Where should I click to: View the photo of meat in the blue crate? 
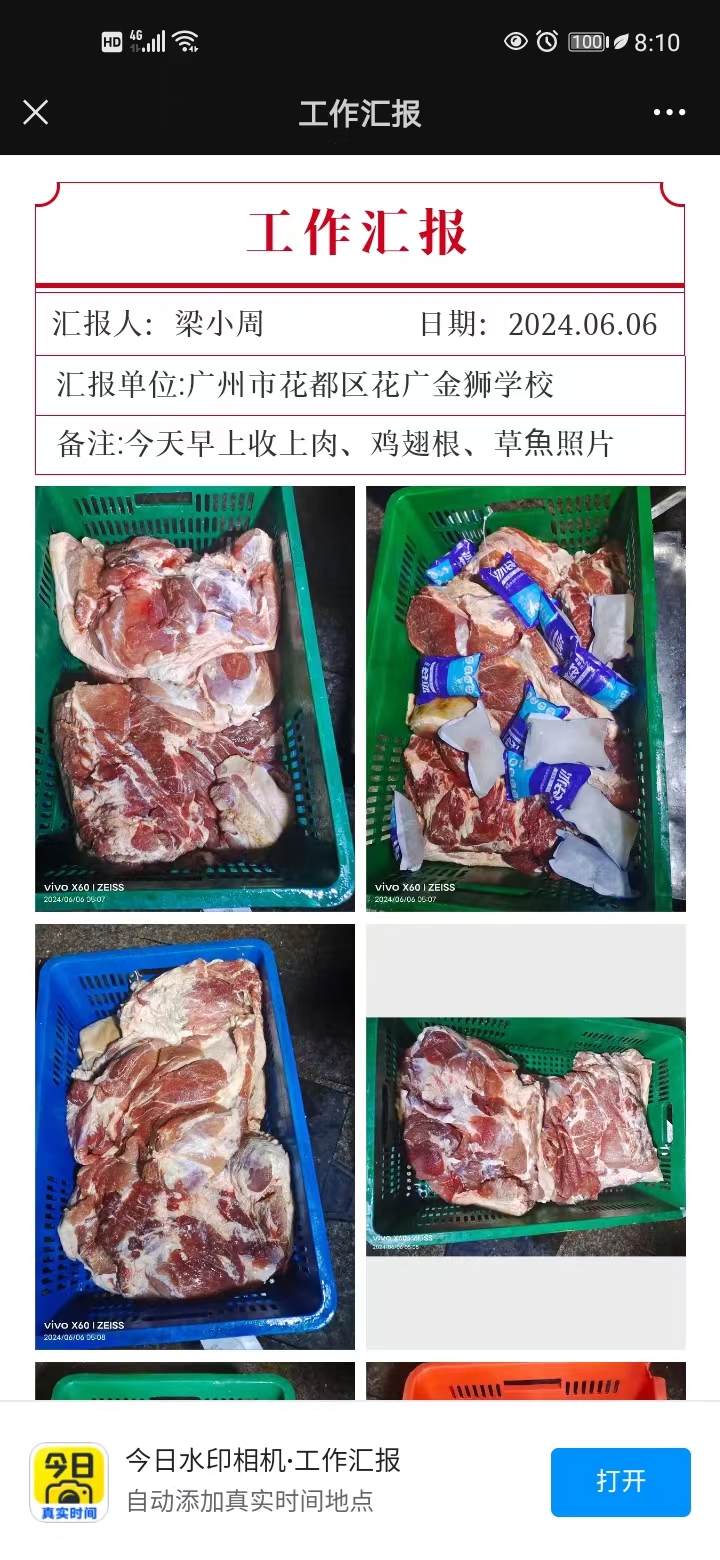(x=194, y=1136)
